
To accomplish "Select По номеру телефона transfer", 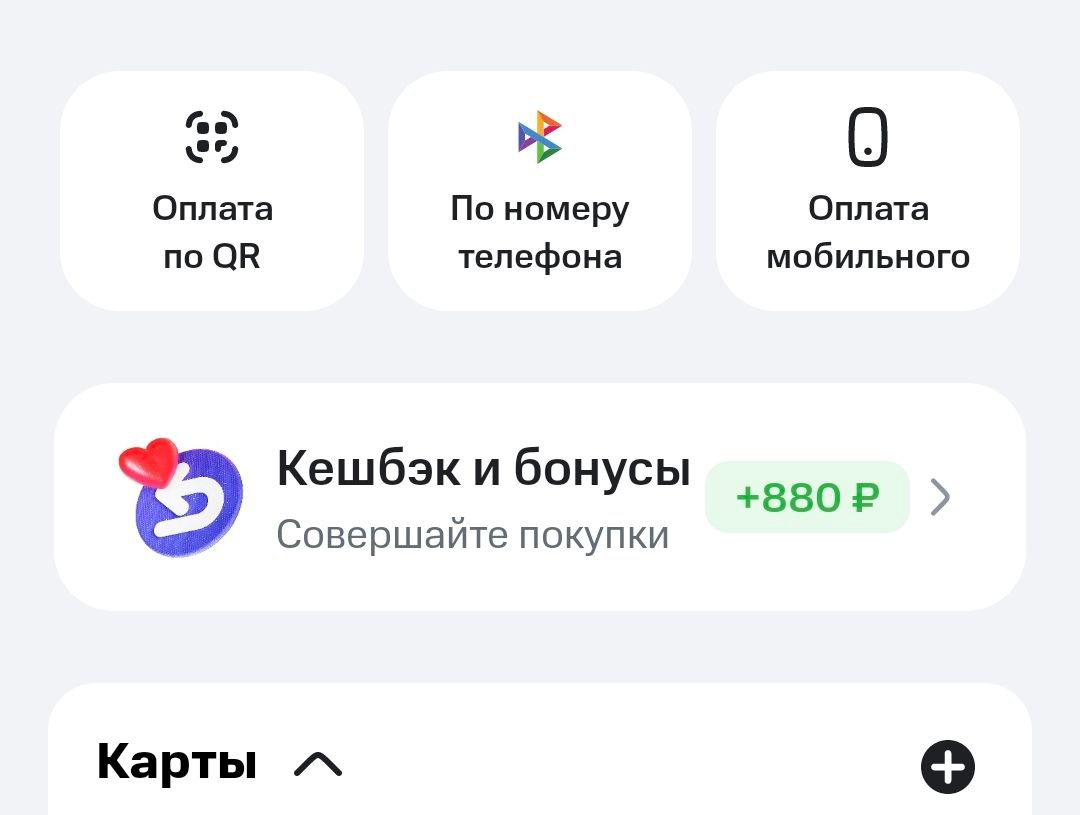I will (540, 191).
